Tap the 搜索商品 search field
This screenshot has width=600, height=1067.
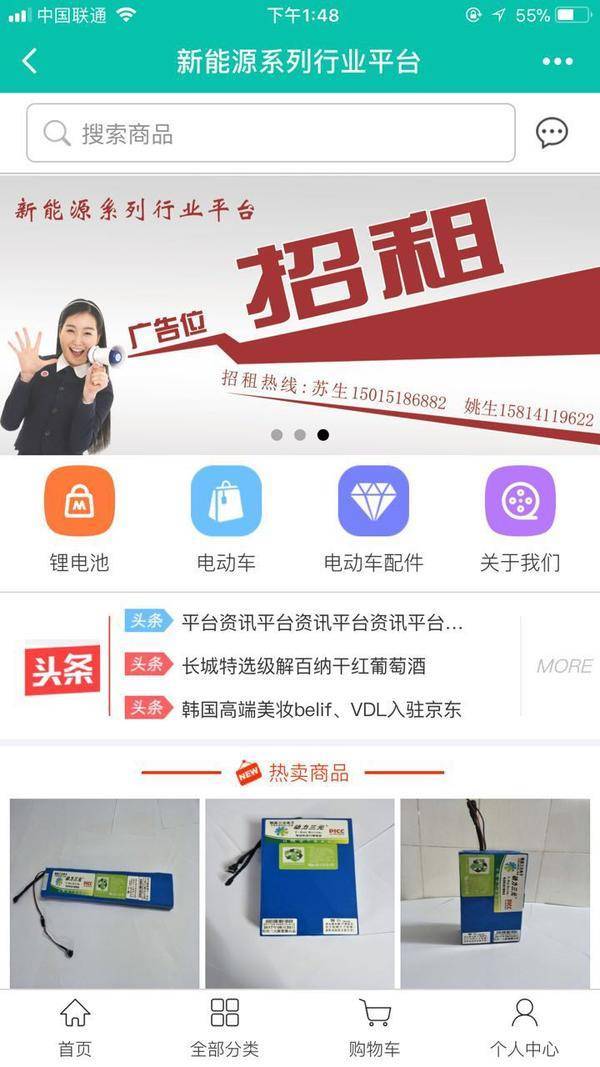pos(270,133)
